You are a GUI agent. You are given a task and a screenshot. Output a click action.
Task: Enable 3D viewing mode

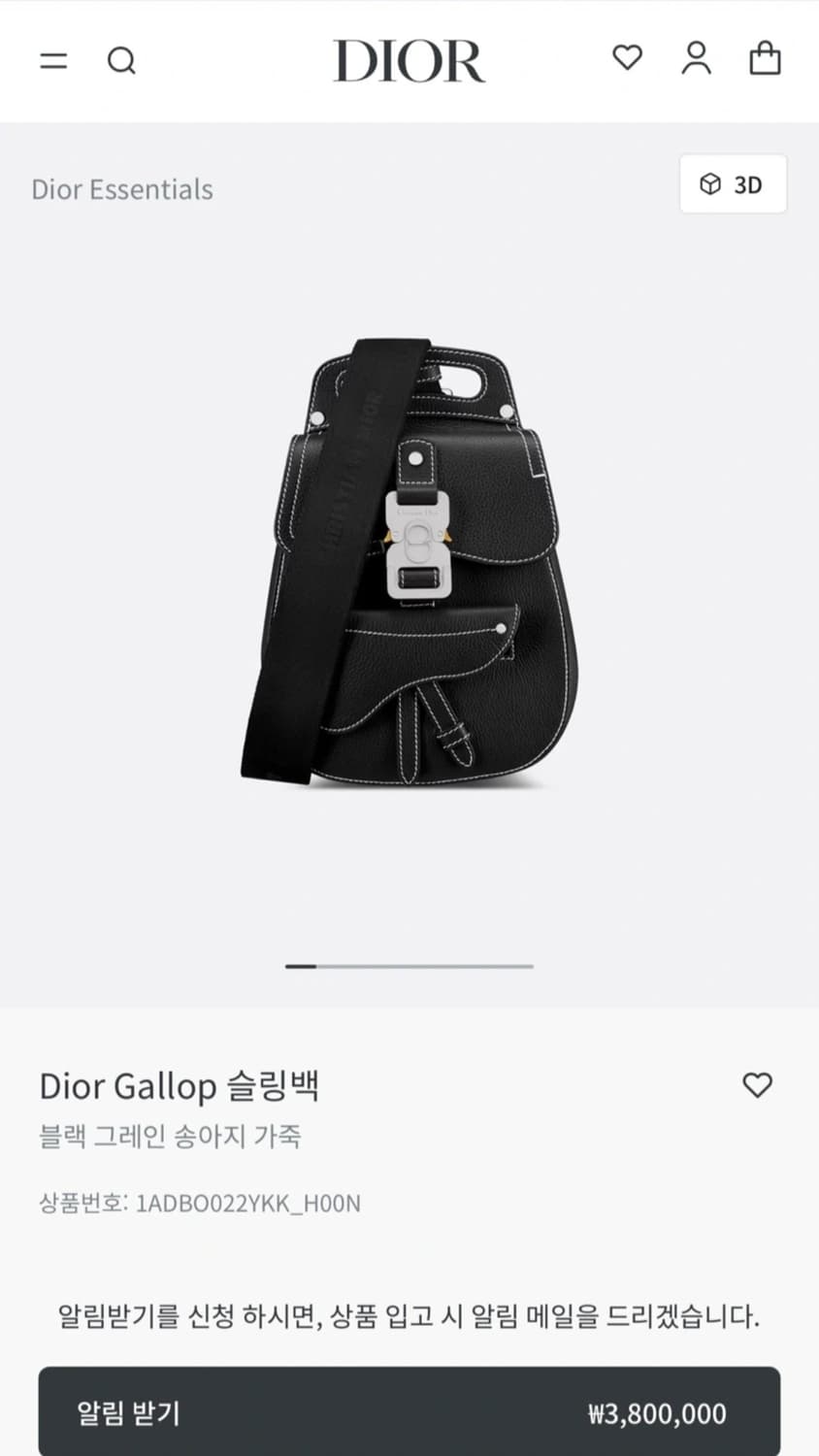(733, 184)
